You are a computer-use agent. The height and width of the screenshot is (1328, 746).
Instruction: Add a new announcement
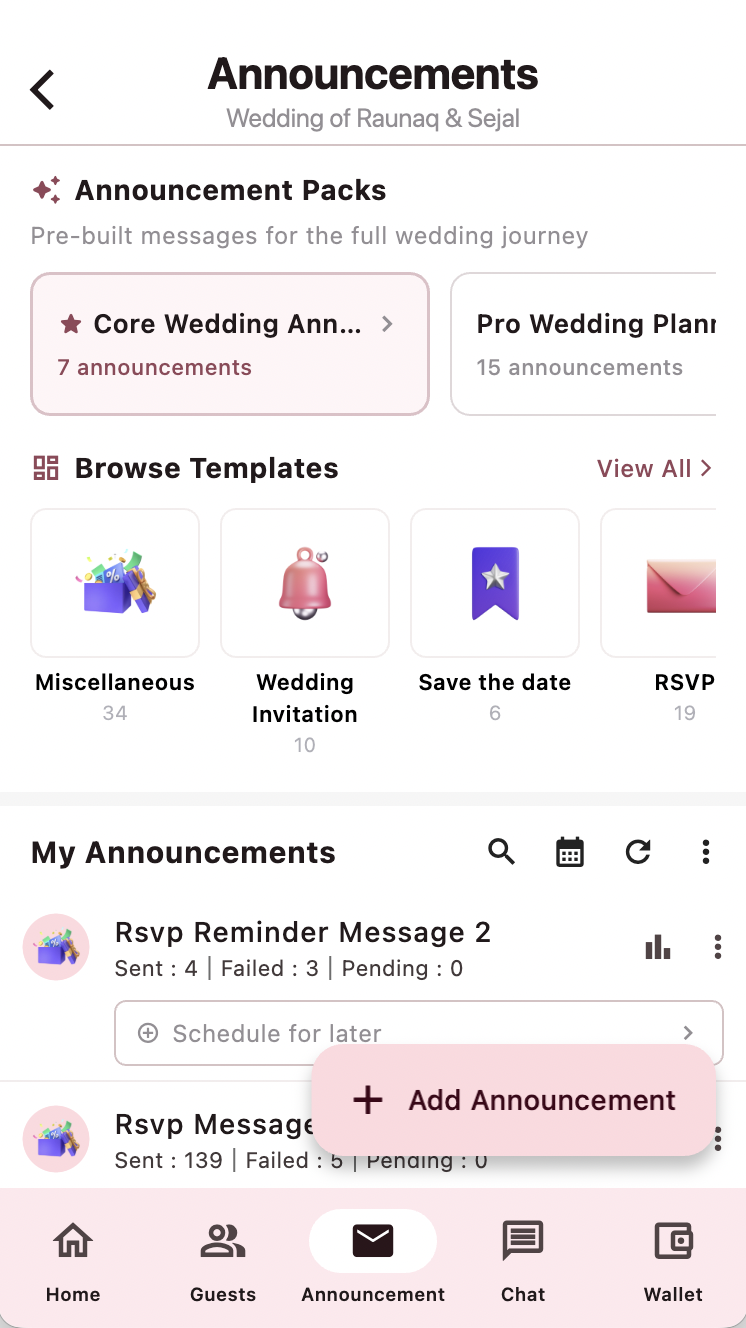[514, 1100]
